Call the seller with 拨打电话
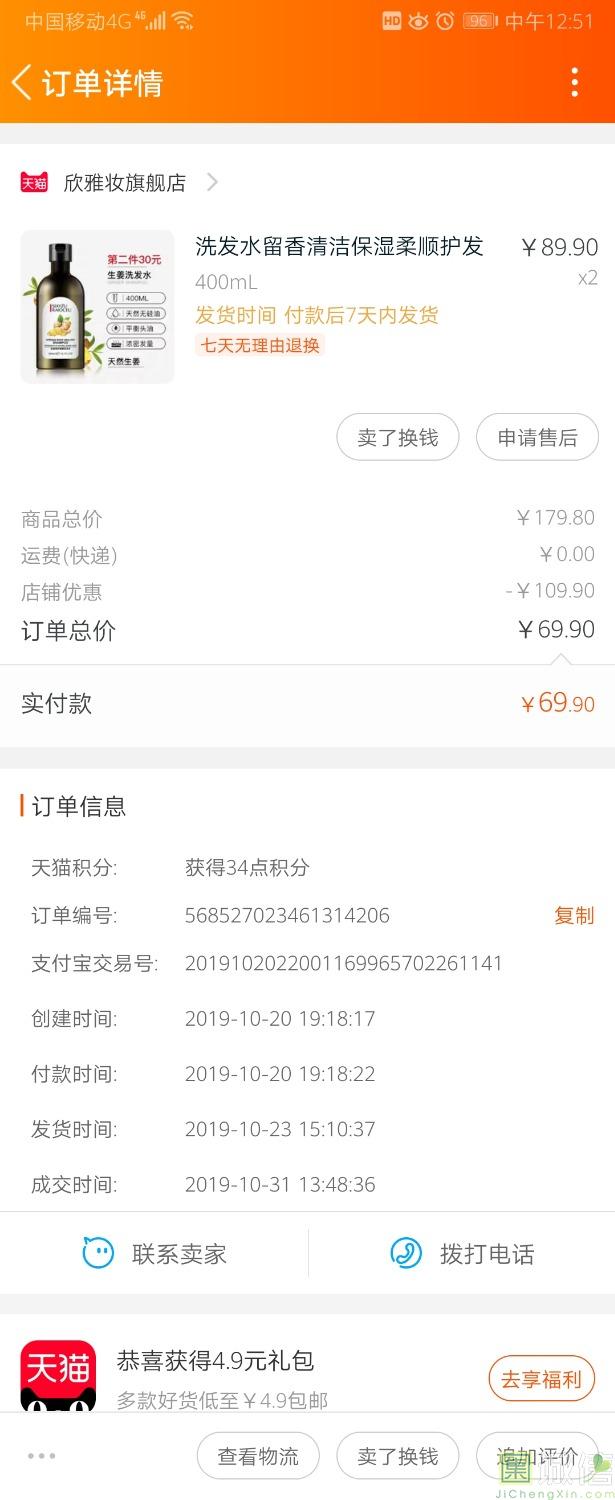 [x=462, y=1253]
